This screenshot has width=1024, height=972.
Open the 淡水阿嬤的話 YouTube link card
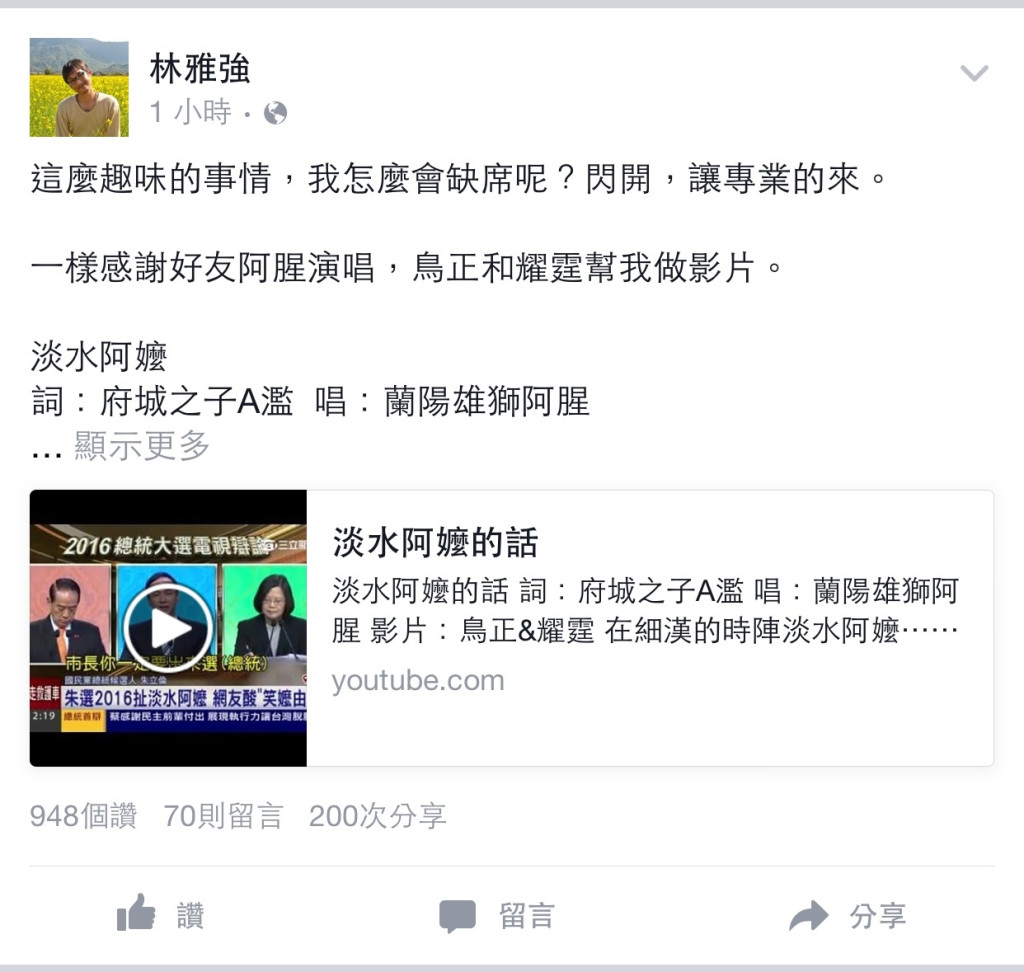coord(648,628)
